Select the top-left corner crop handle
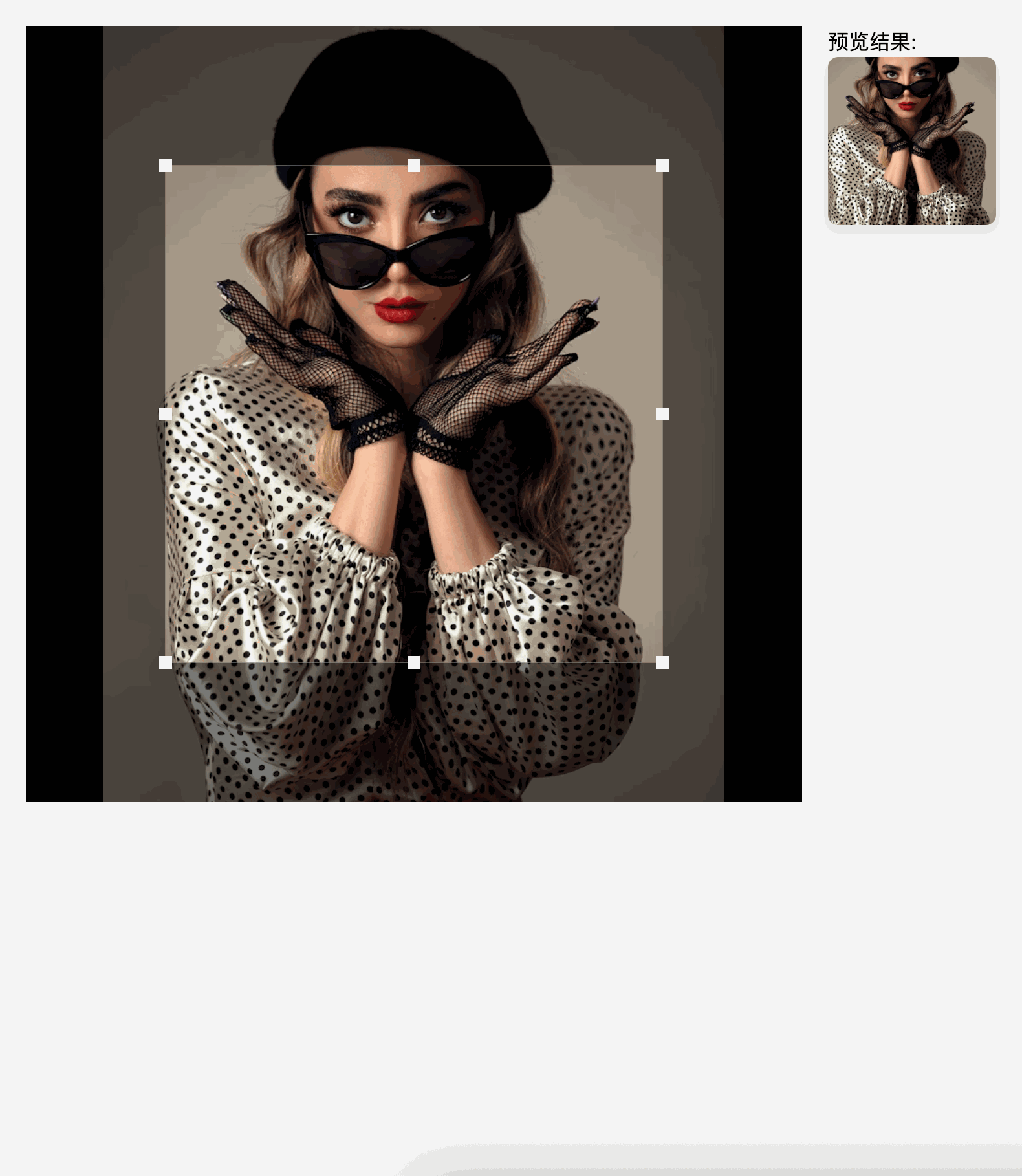Screen dimensions: 1022x1176 coord(166,166)
